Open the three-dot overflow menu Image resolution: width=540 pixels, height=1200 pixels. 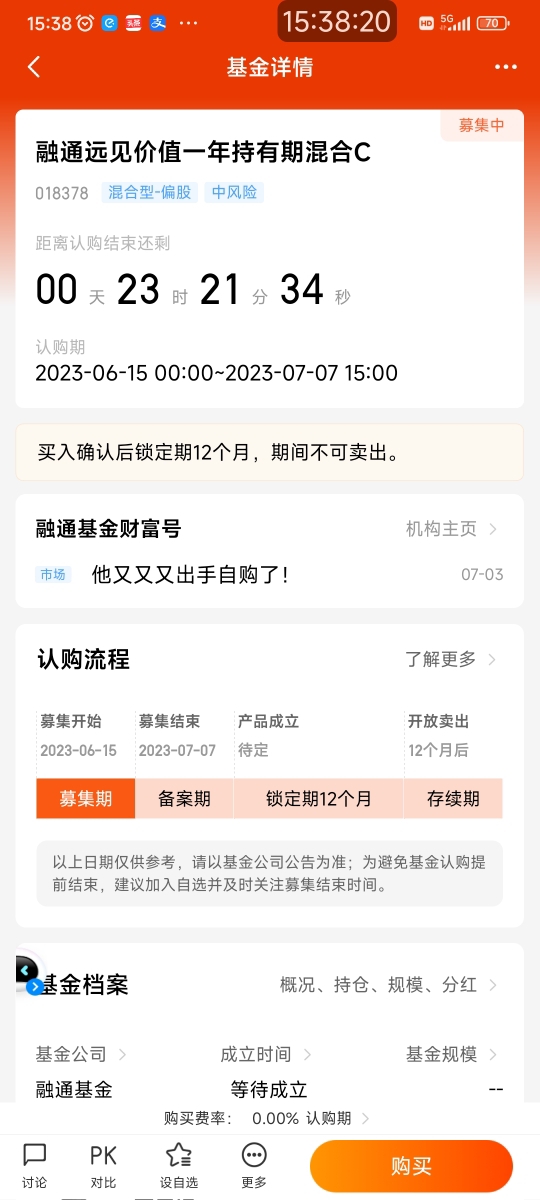pyautogui.click(x=506, y=67)
